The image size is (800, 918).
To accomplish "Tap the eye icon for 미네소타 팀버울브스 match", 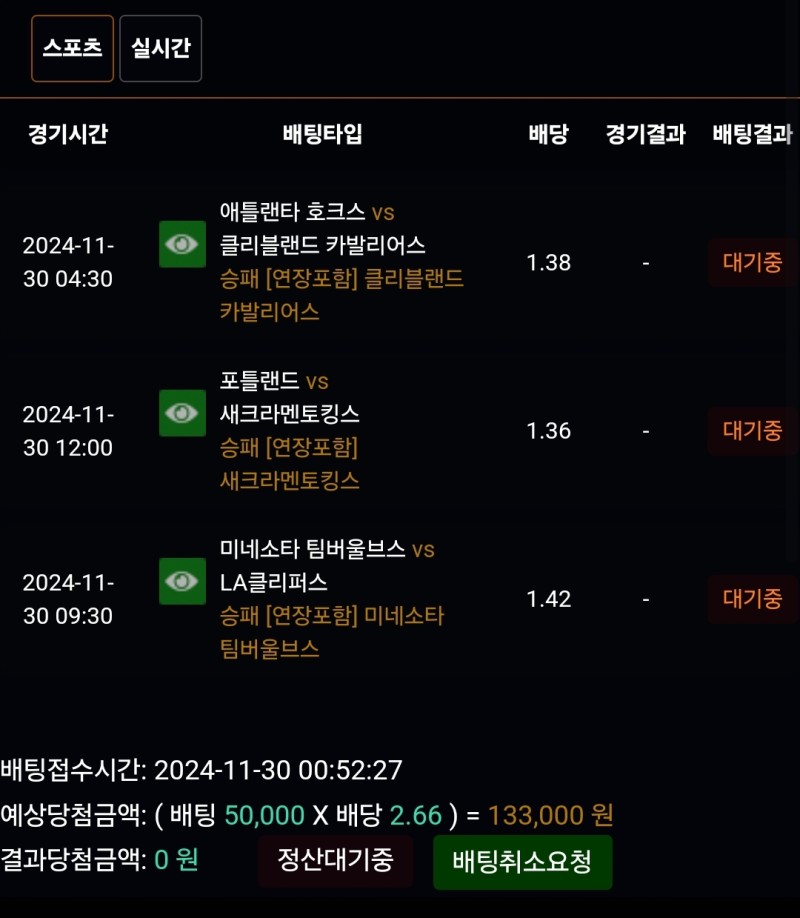I will coord(182,581).
